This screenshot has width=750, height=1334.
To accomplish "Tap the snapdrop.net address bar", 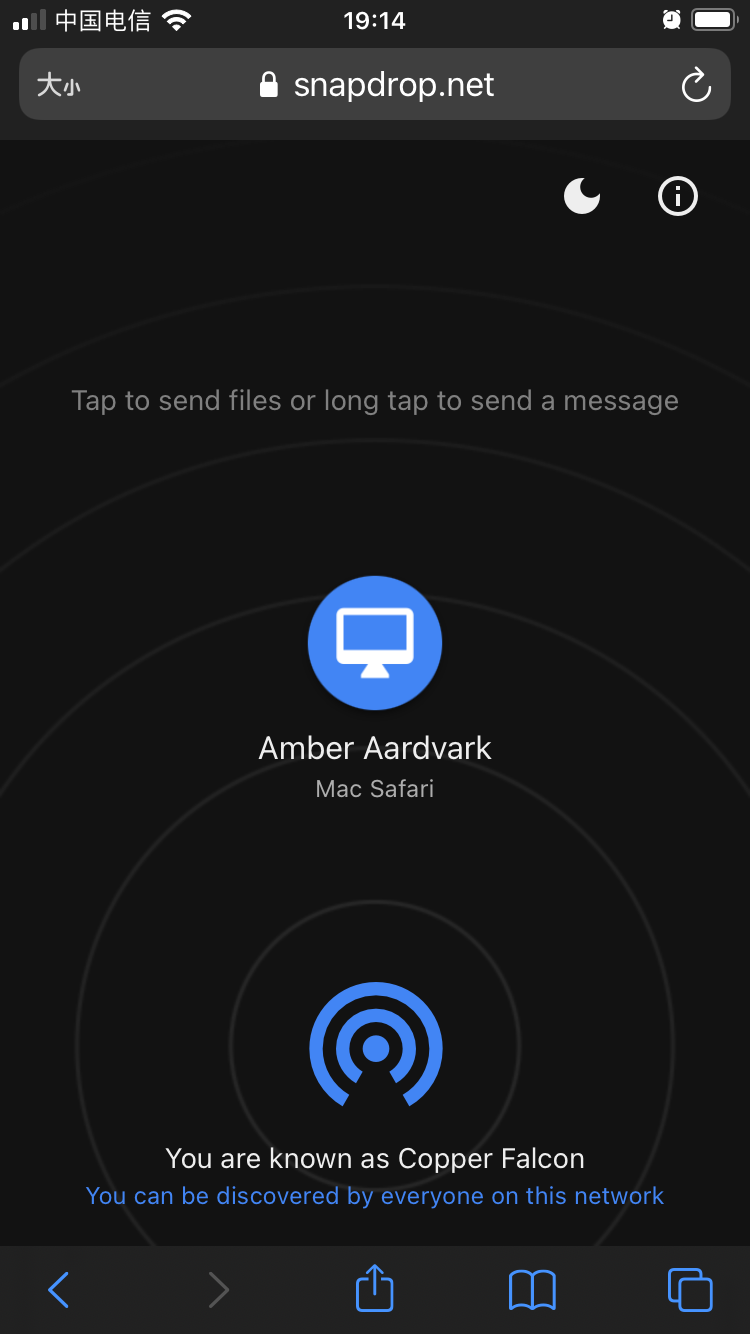I will [x=376, y=85].
